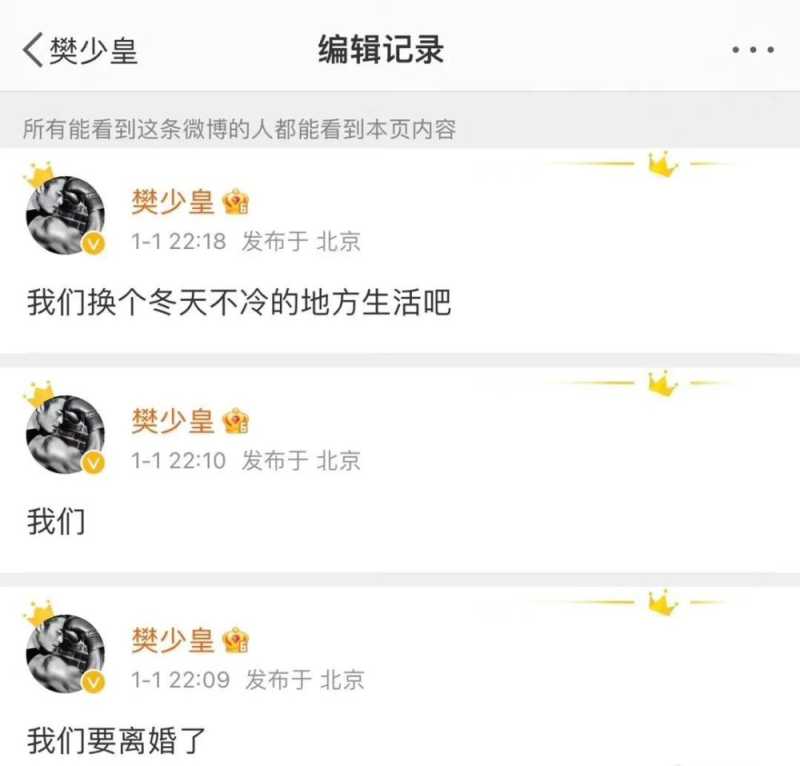Screen dimensions: 800x766
Task: Open the three-dot overflow menu
Action: (x=752, y=50)
